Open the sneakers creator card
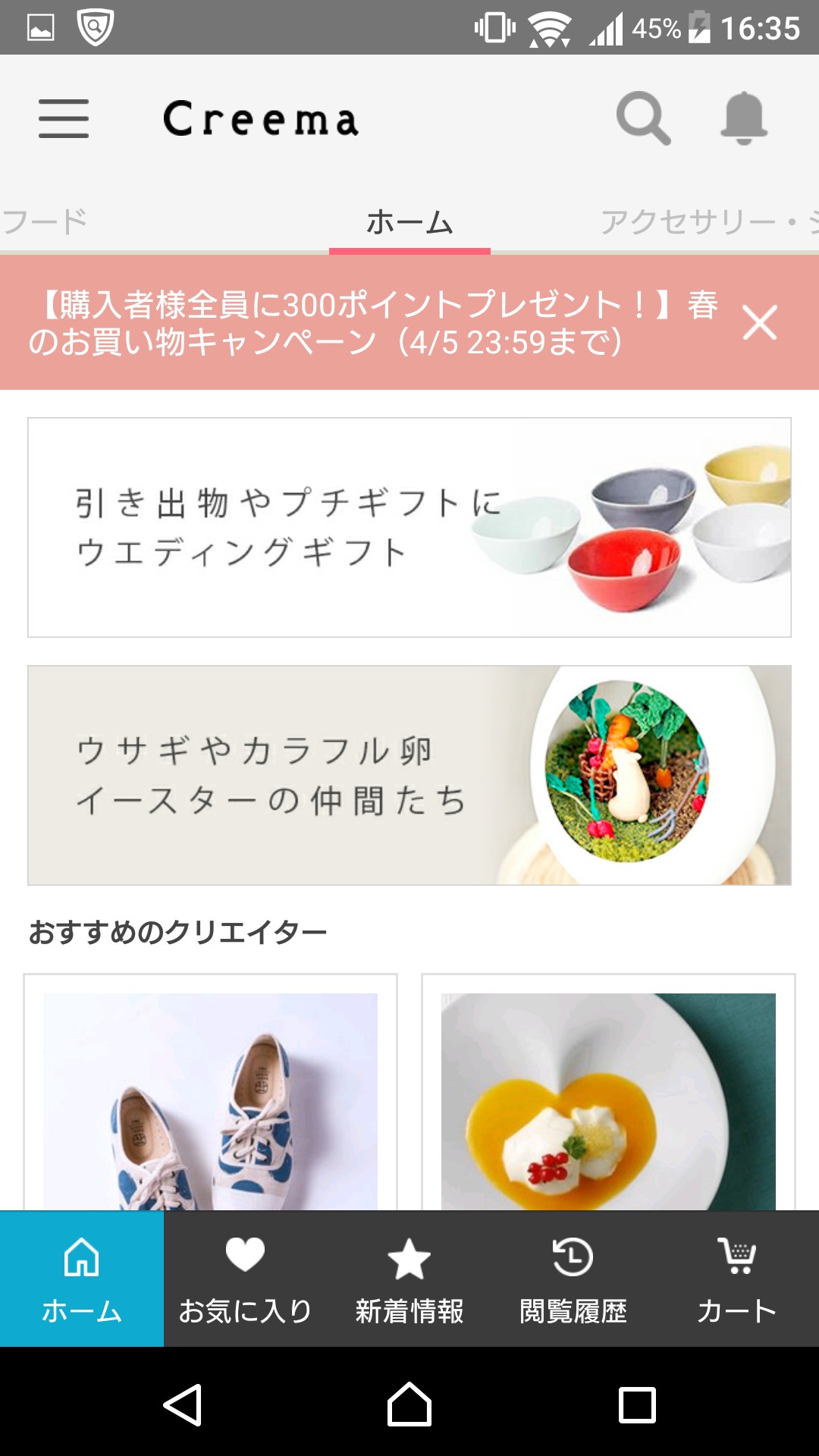819x1456 pixels. [x=210, y=1100]
